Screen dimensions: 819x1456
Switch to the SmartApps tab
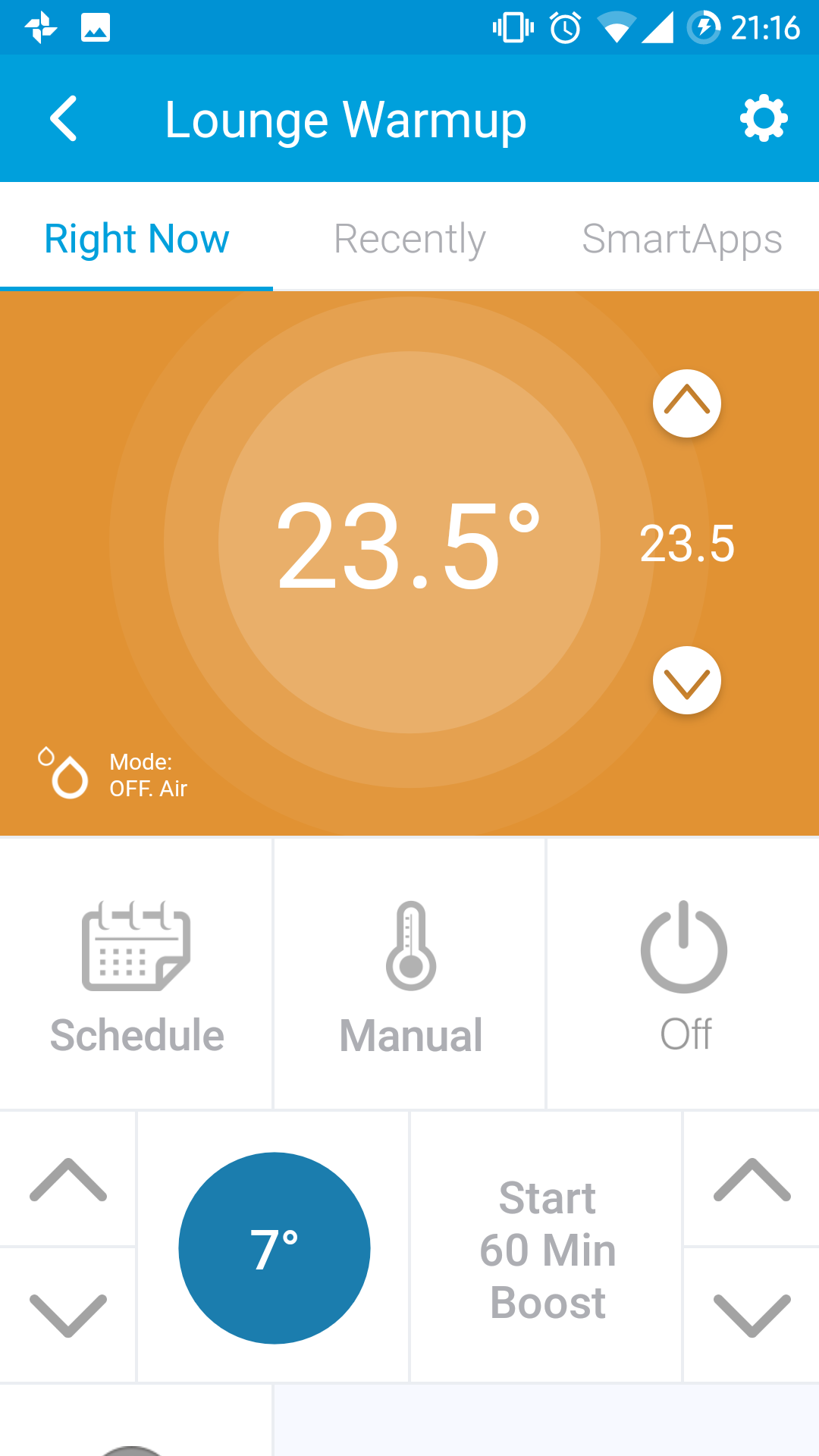click(682, 239)
